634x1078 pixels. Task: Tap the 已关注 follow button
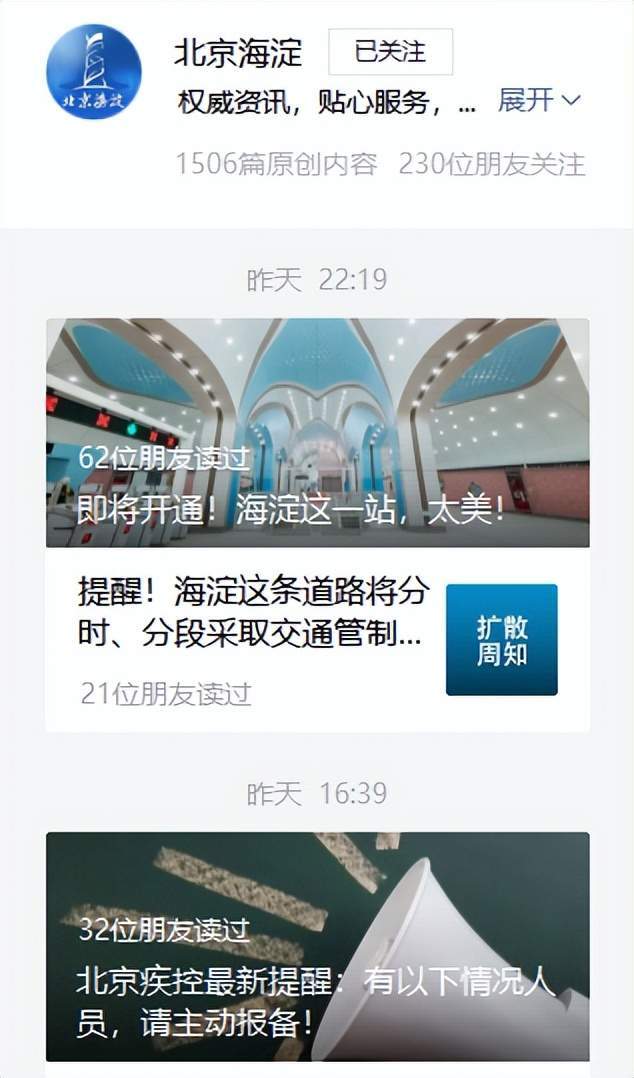390,52
